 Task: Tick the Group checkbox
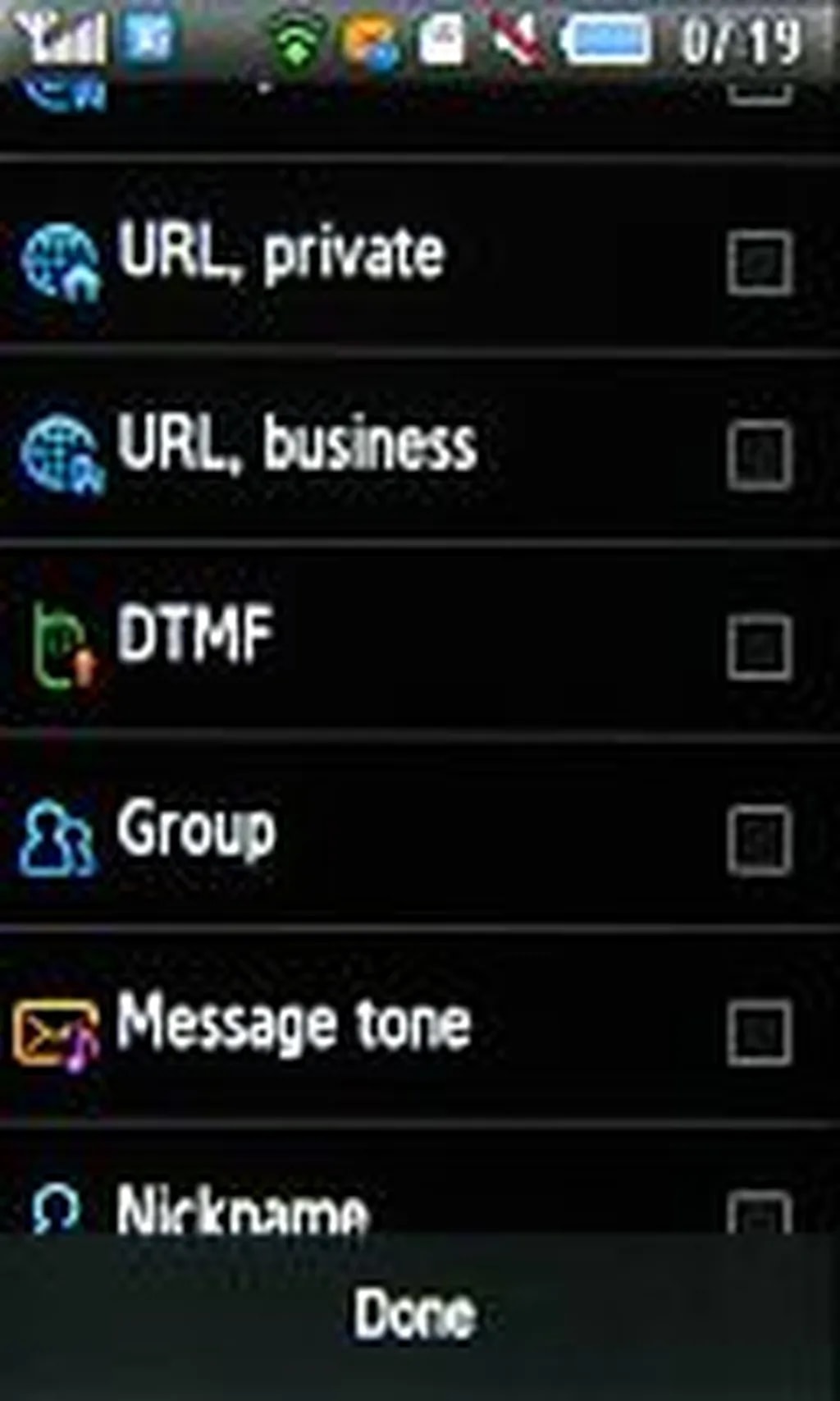pos(760,839)
